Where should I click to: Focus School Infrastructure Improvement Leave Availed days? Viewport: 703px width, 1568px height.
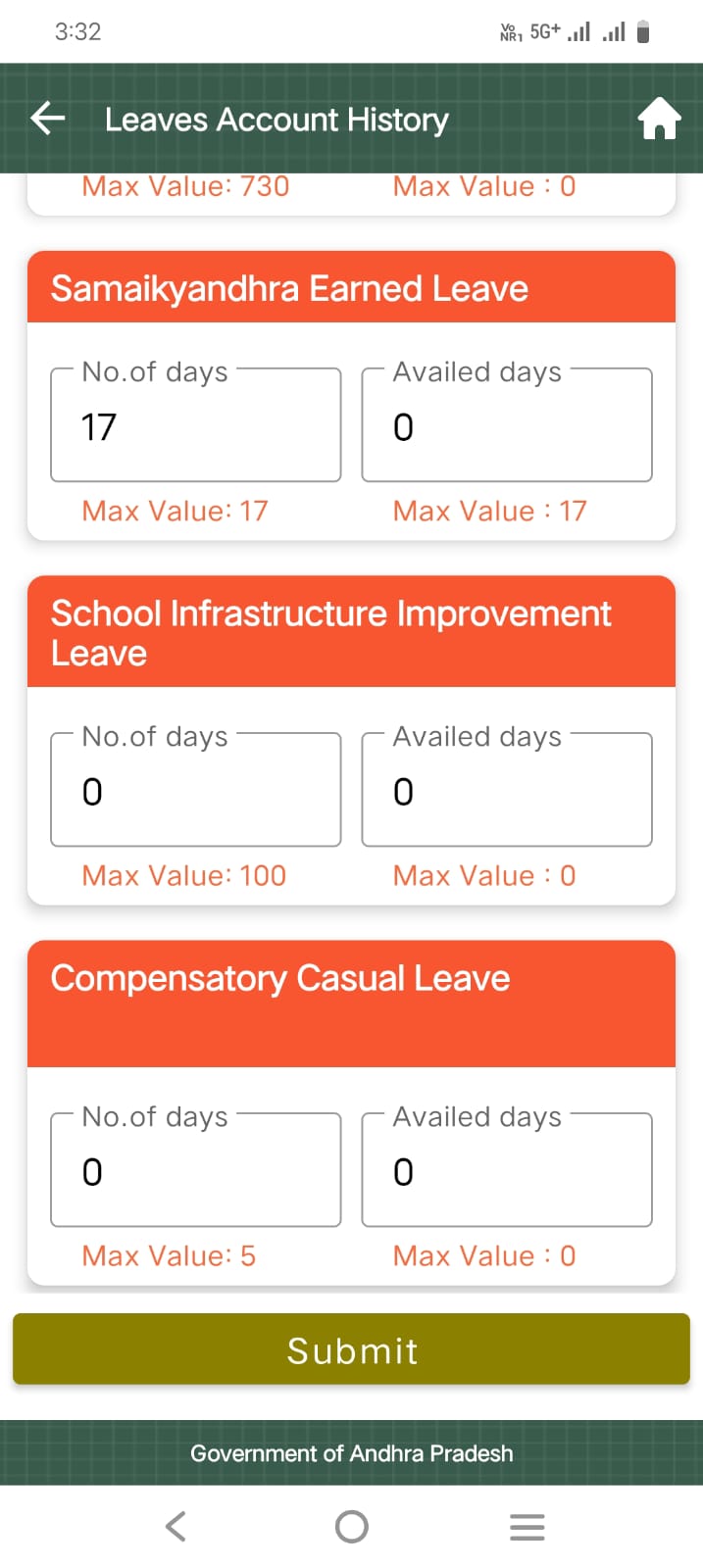tap(506, 791)
